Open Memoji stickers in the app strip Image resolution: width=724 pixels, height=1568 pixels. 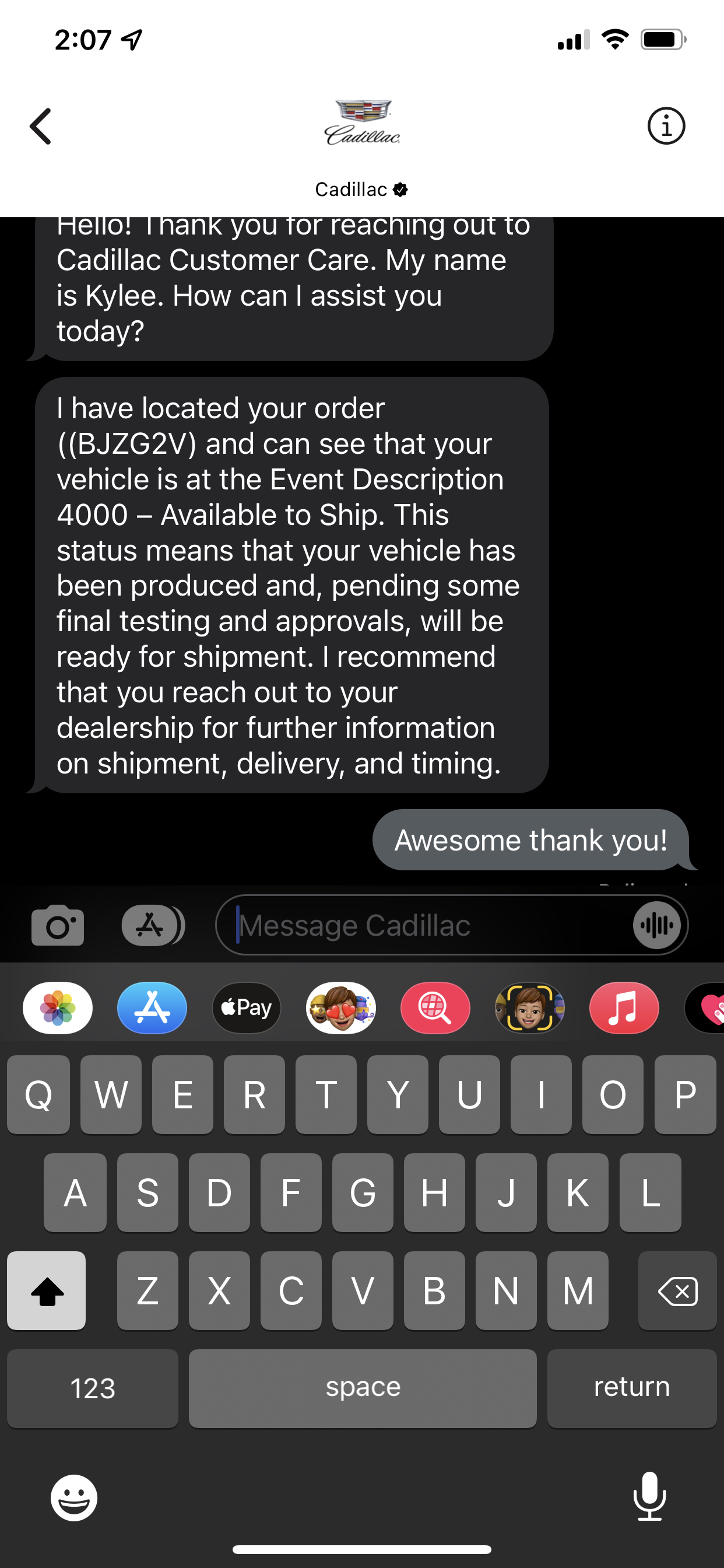(x=340, y=1008)
